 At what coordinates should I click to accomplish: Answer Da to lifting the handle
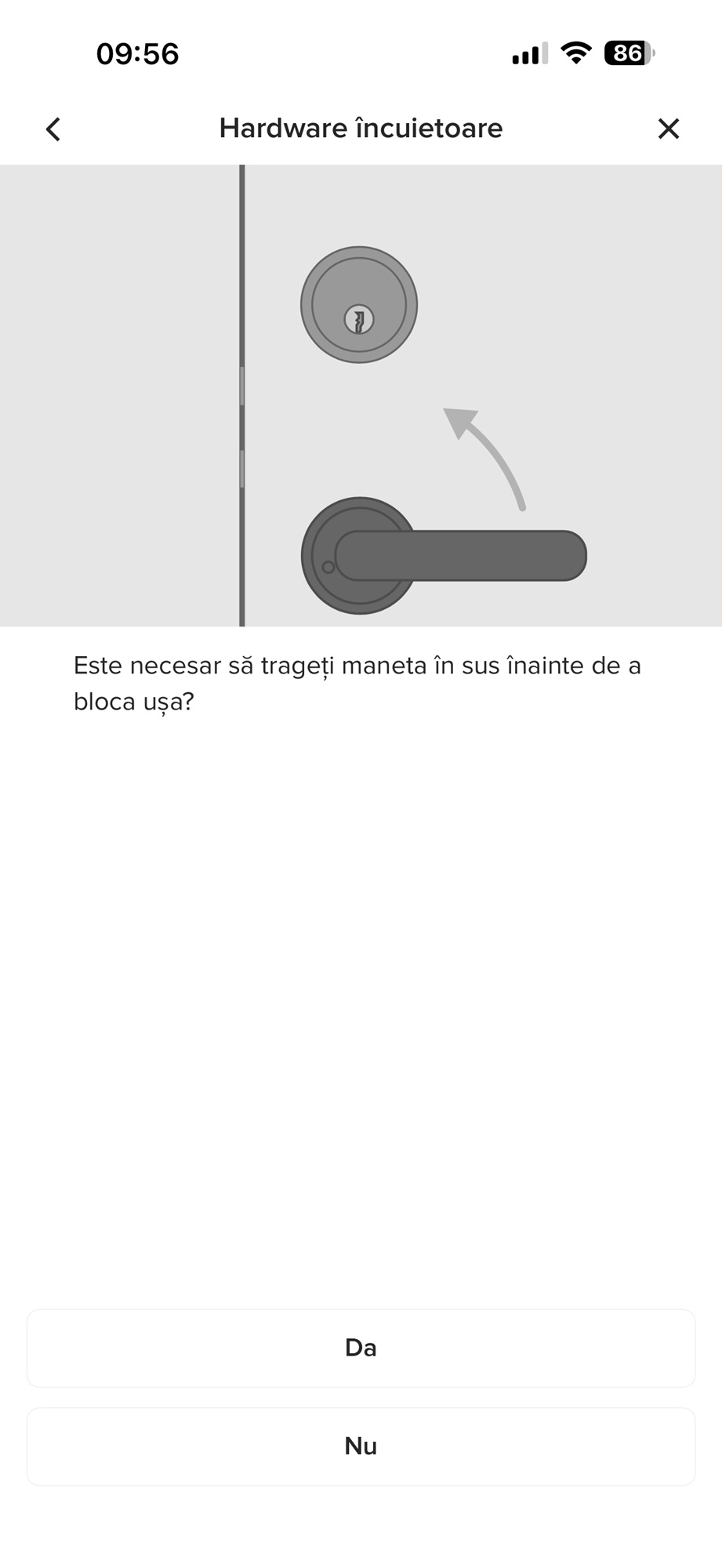pos(361,1348)
